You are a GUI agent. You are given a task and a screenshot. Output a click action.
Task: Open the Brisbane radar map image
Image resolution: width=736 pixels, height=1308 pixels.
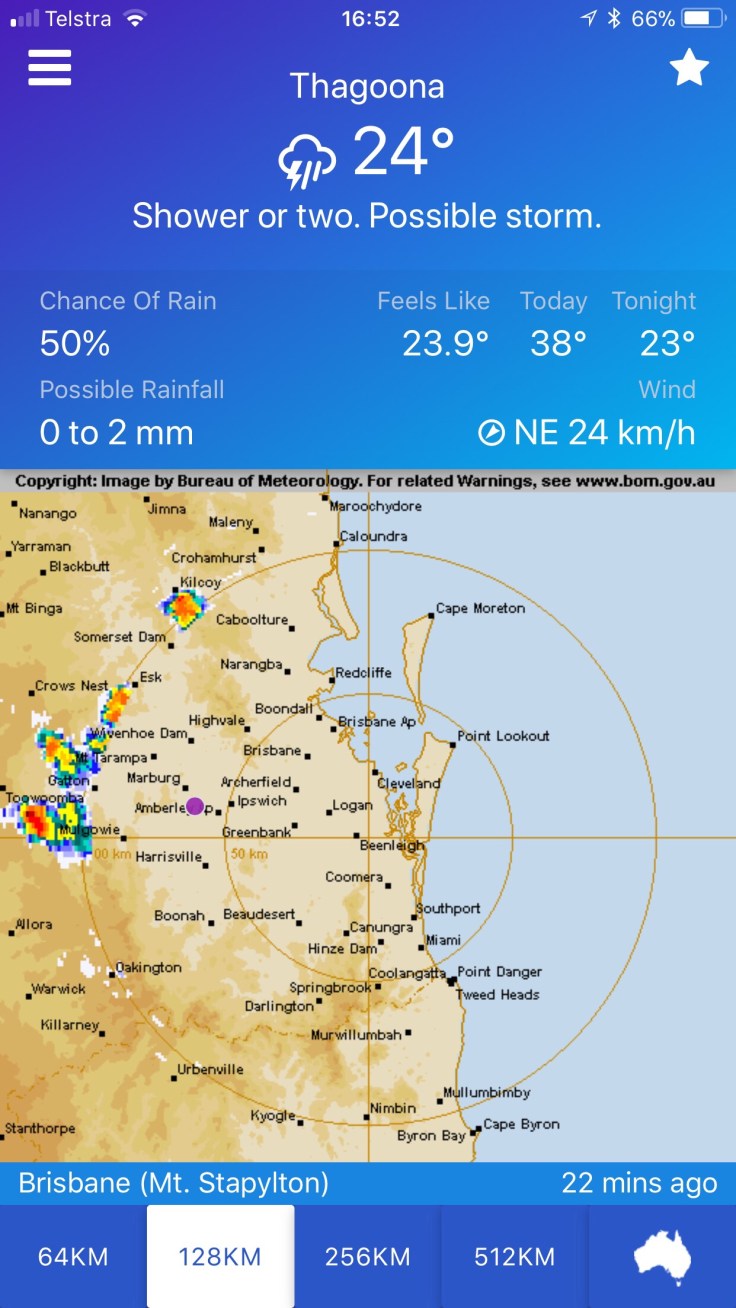tap(368, 815)
